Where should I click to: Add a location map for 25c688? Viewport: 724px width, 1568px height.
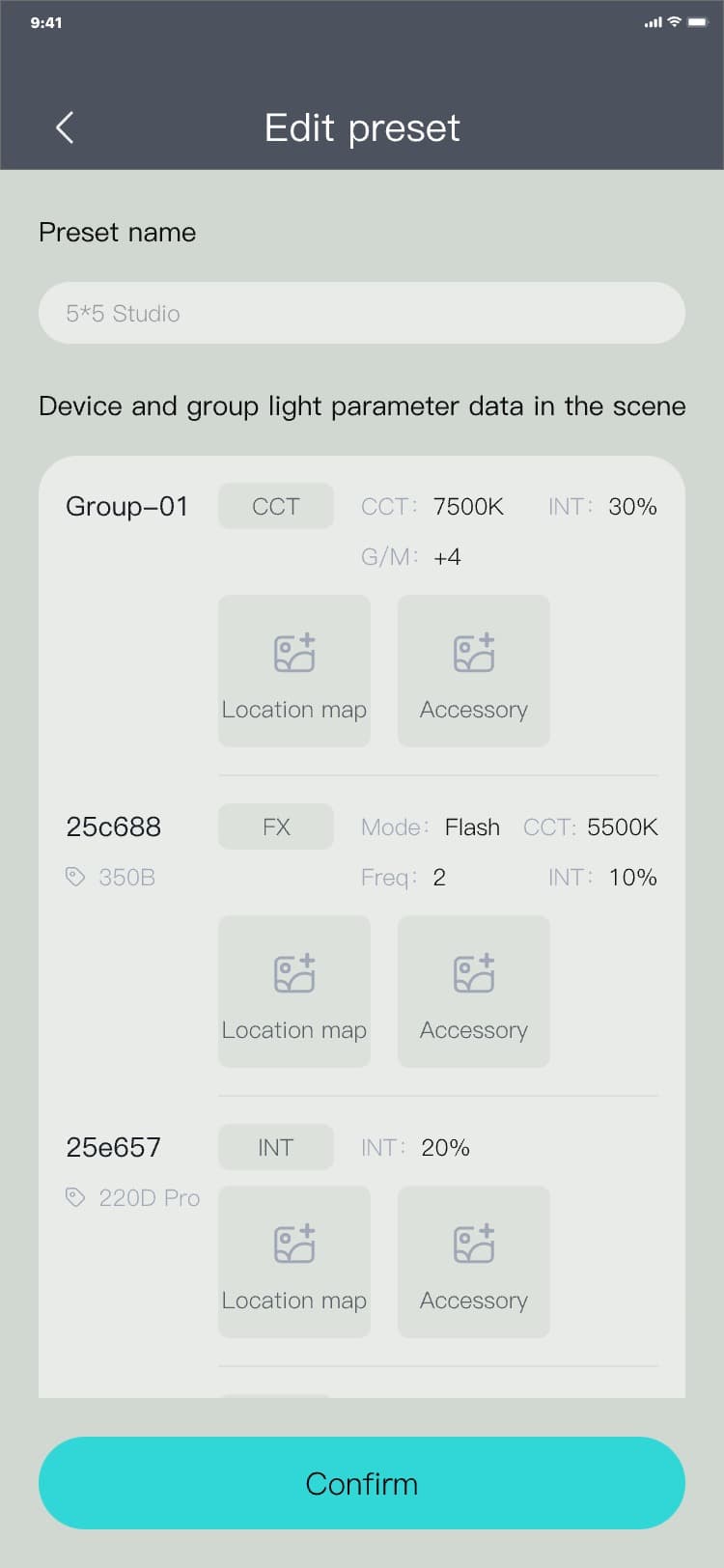294,992
